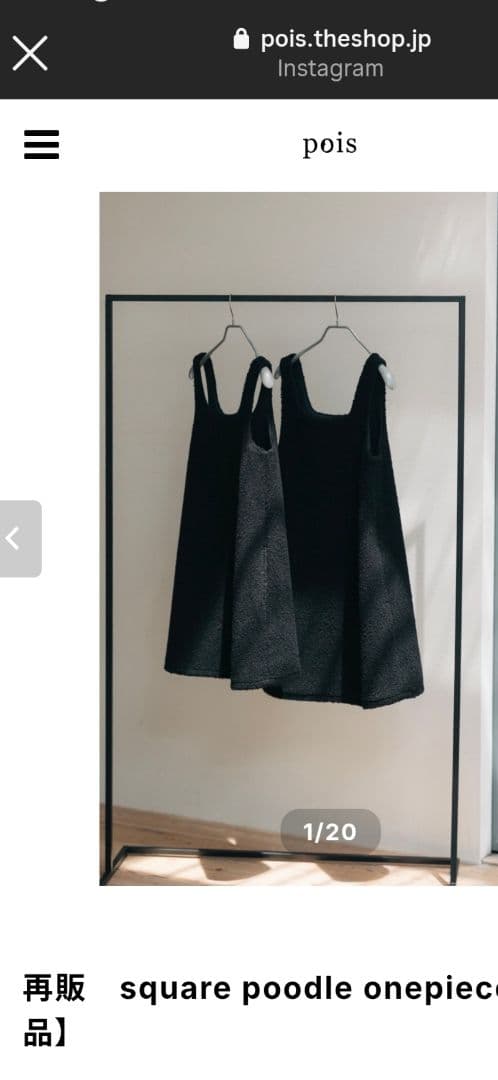This screenshot has height=1080, width=498.
Task: Open the onepiece product photo
Action: pos(299,539)
